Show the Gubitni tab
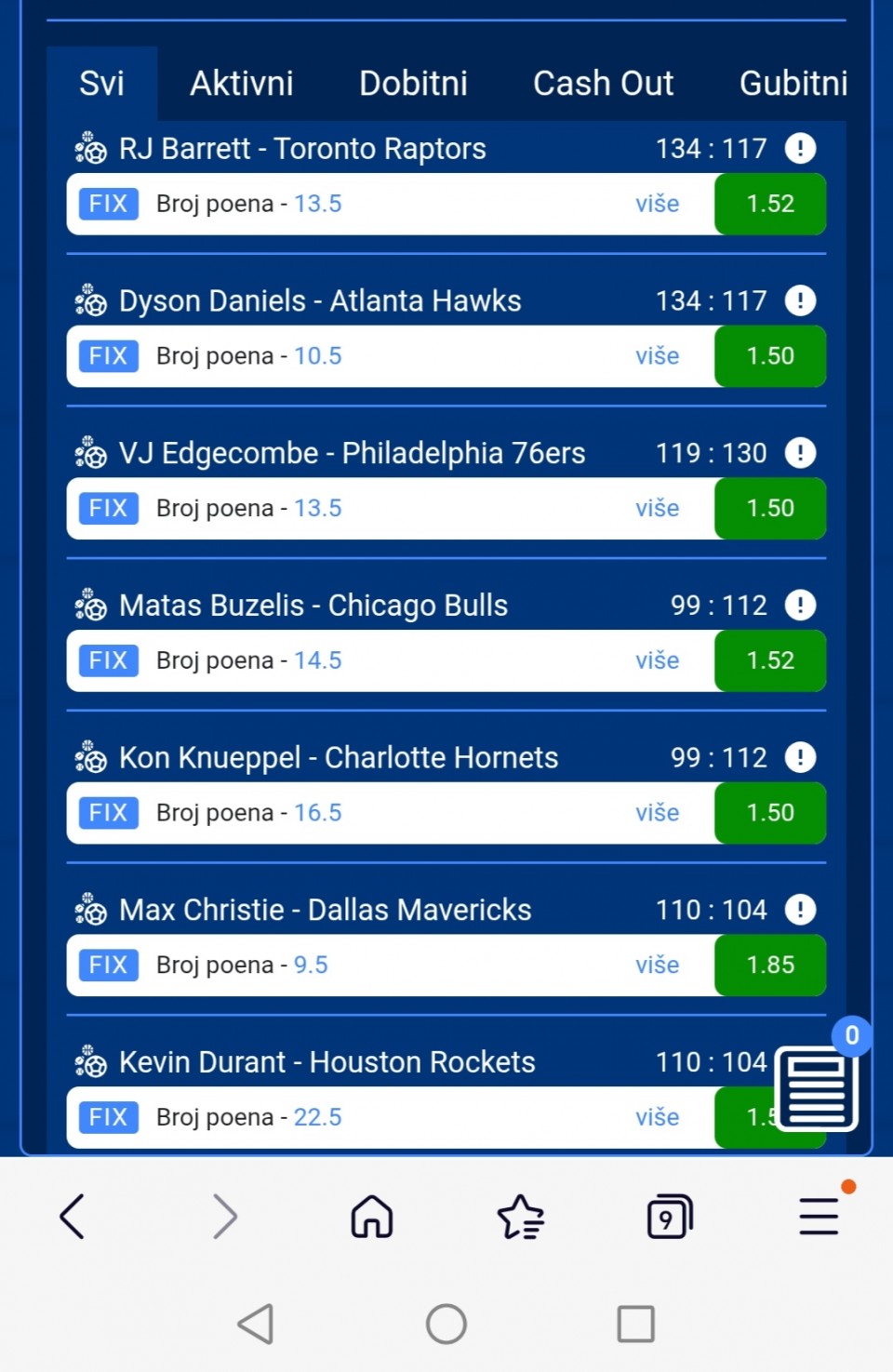893x1372 pixels. 793,84
